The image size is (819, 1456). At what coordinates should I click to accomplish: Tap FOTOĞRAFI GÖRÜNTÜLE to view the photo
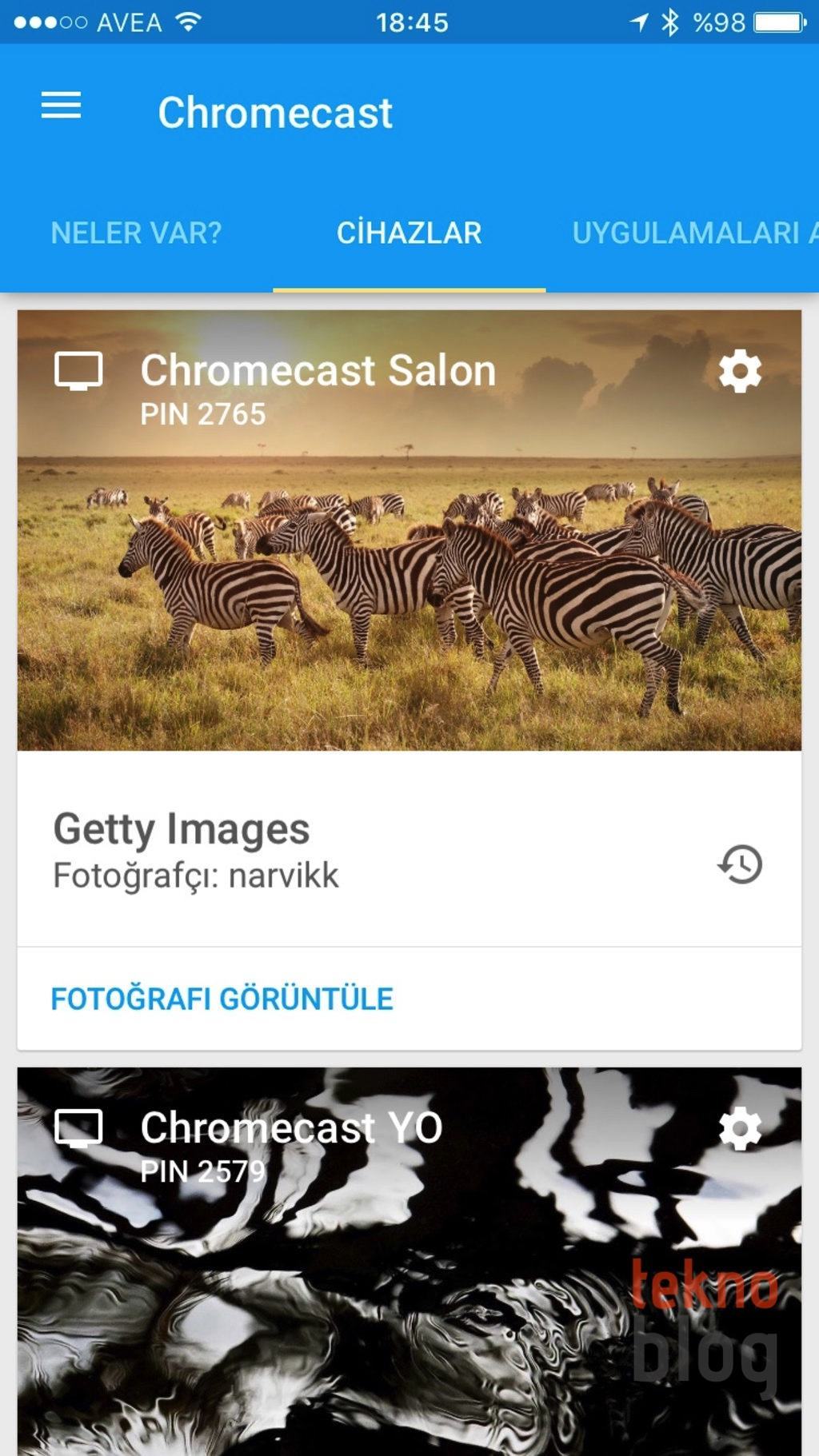click(222, 999)
